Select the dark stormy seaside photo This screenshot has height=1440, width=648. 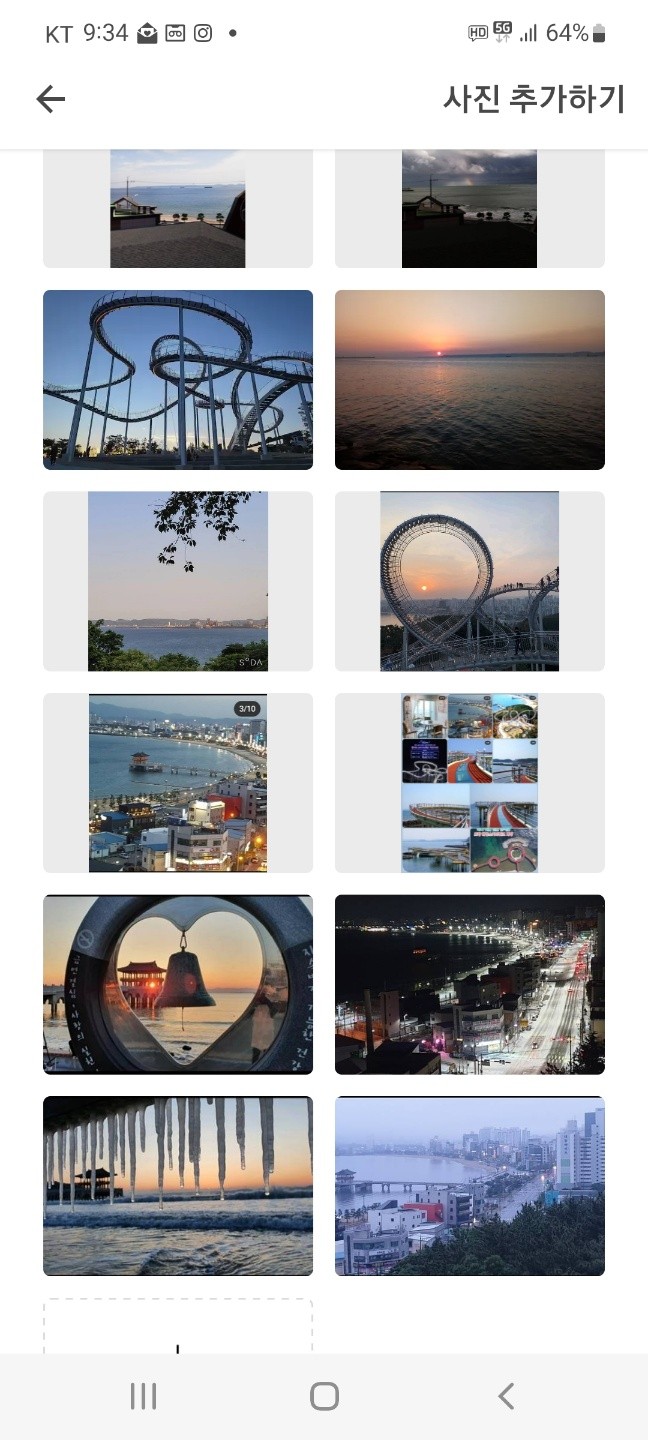(x=470, y=209)
